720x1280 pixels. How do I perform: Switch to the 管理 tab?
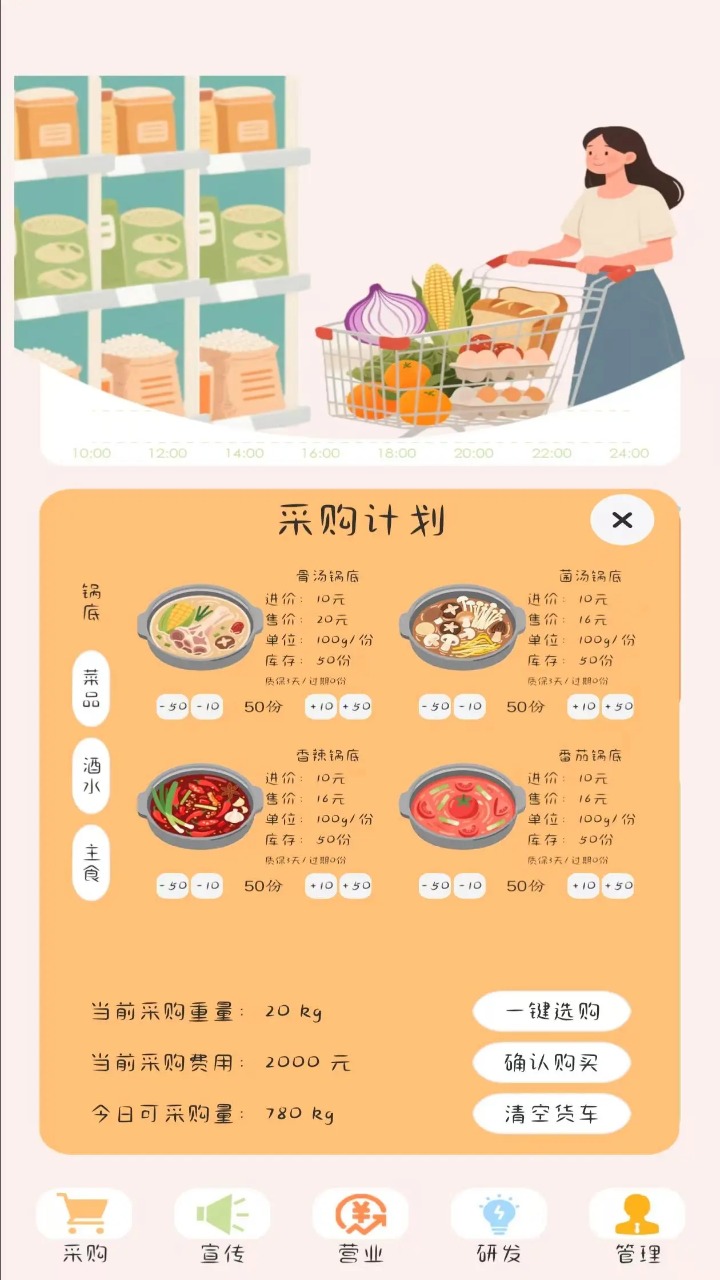coord(637,1226)
